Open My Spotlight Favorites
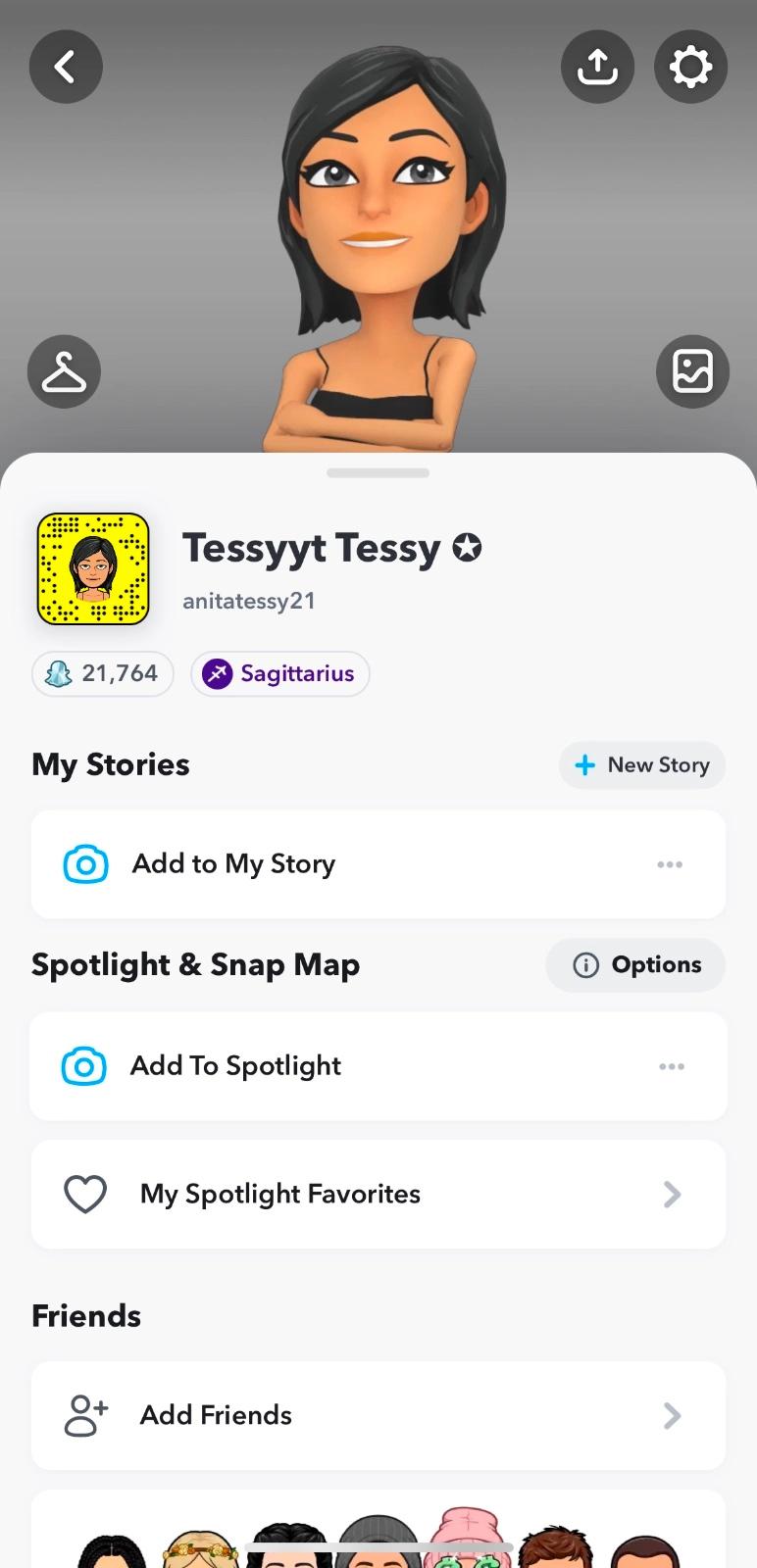The height and width of the screenshot is (1568, 757). [378, 1194]
